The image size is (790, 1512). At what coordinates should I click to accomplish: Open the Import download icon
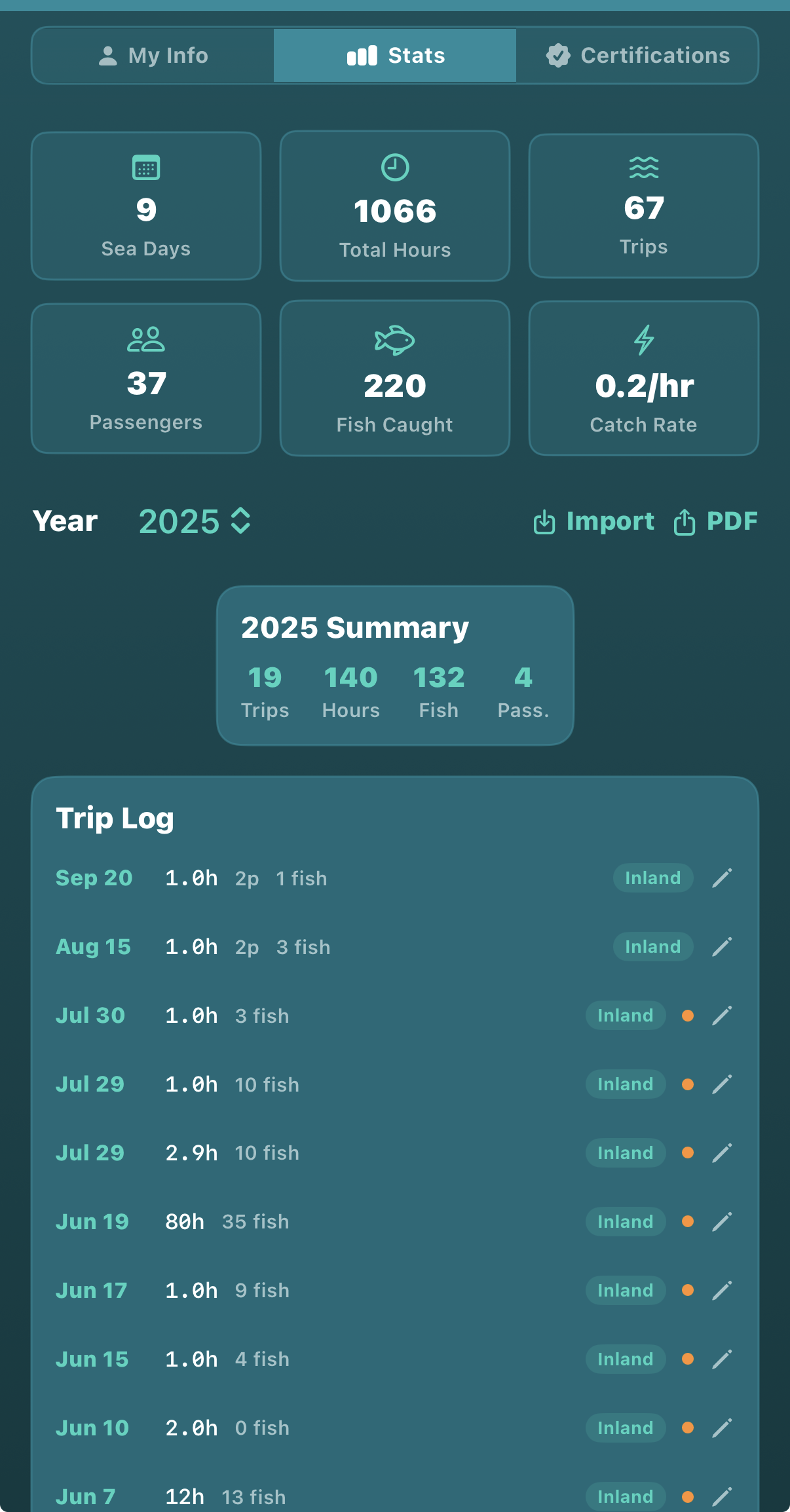544,522
